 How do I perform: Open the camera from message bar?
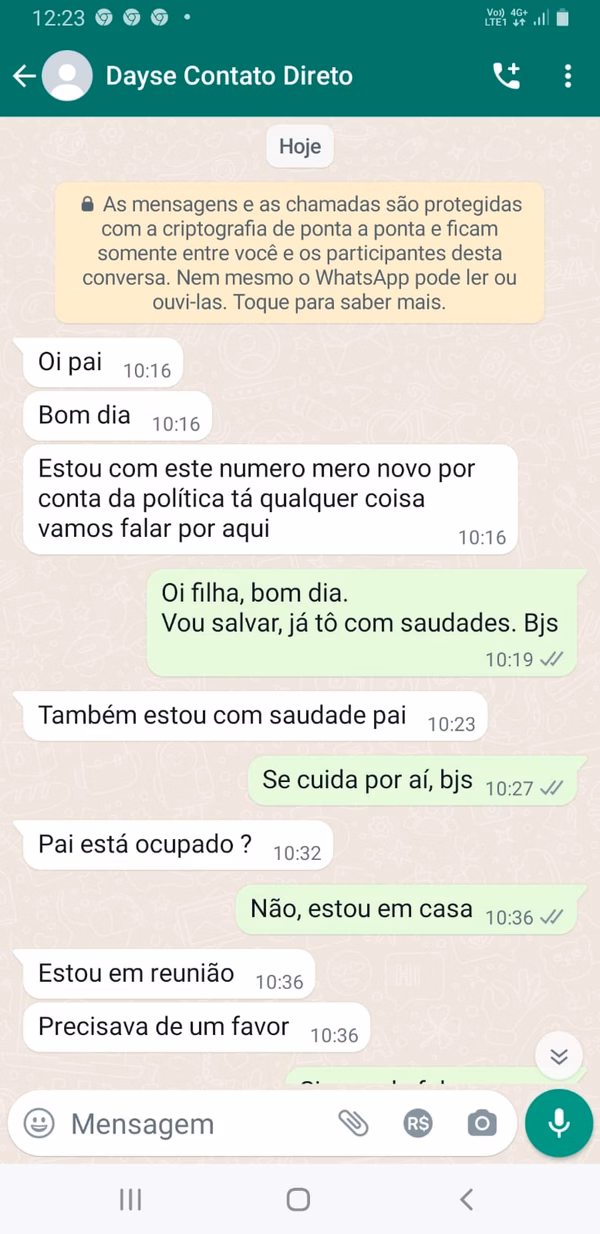pyautogui.click(x=482, y=1123)
